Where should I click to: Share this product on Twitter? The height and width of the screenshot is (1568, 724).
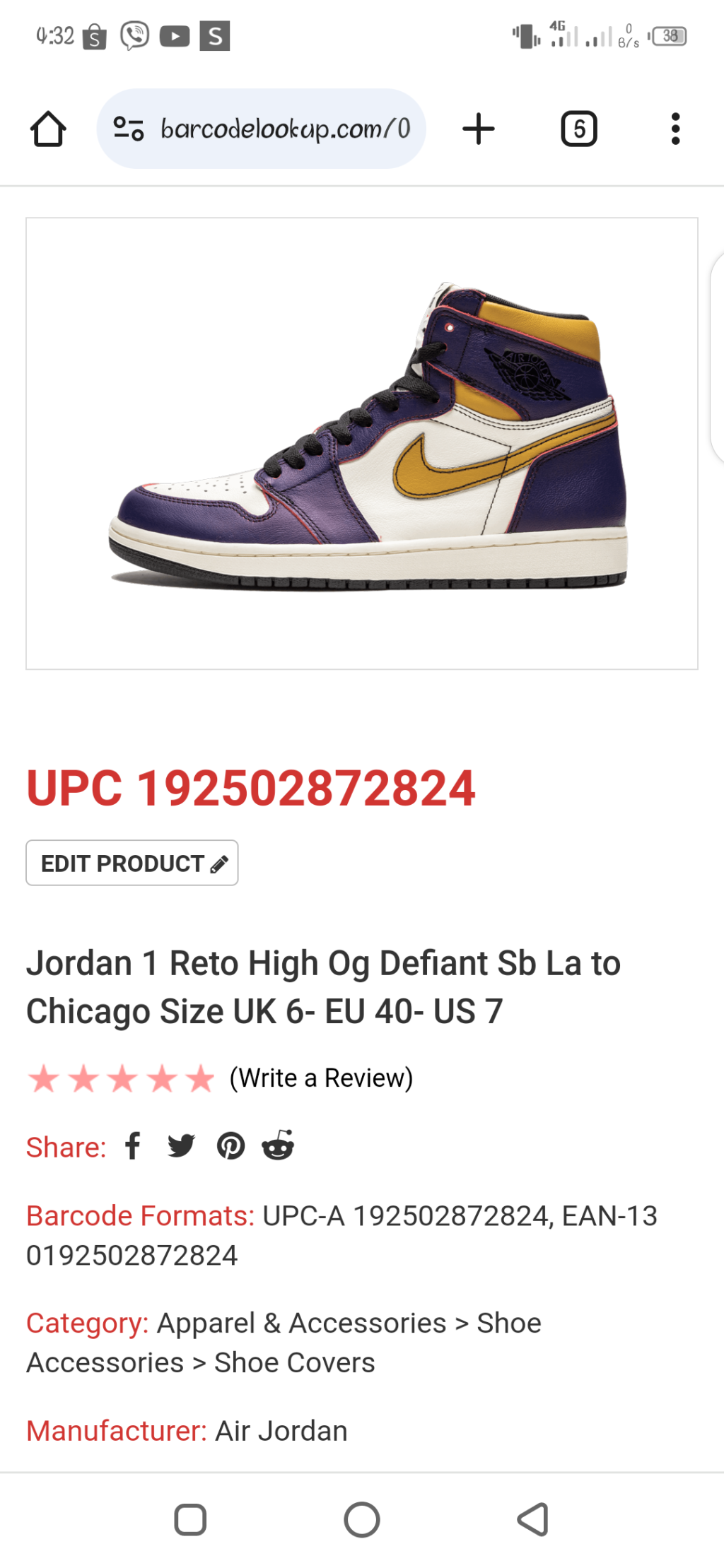pos(181,1145)
